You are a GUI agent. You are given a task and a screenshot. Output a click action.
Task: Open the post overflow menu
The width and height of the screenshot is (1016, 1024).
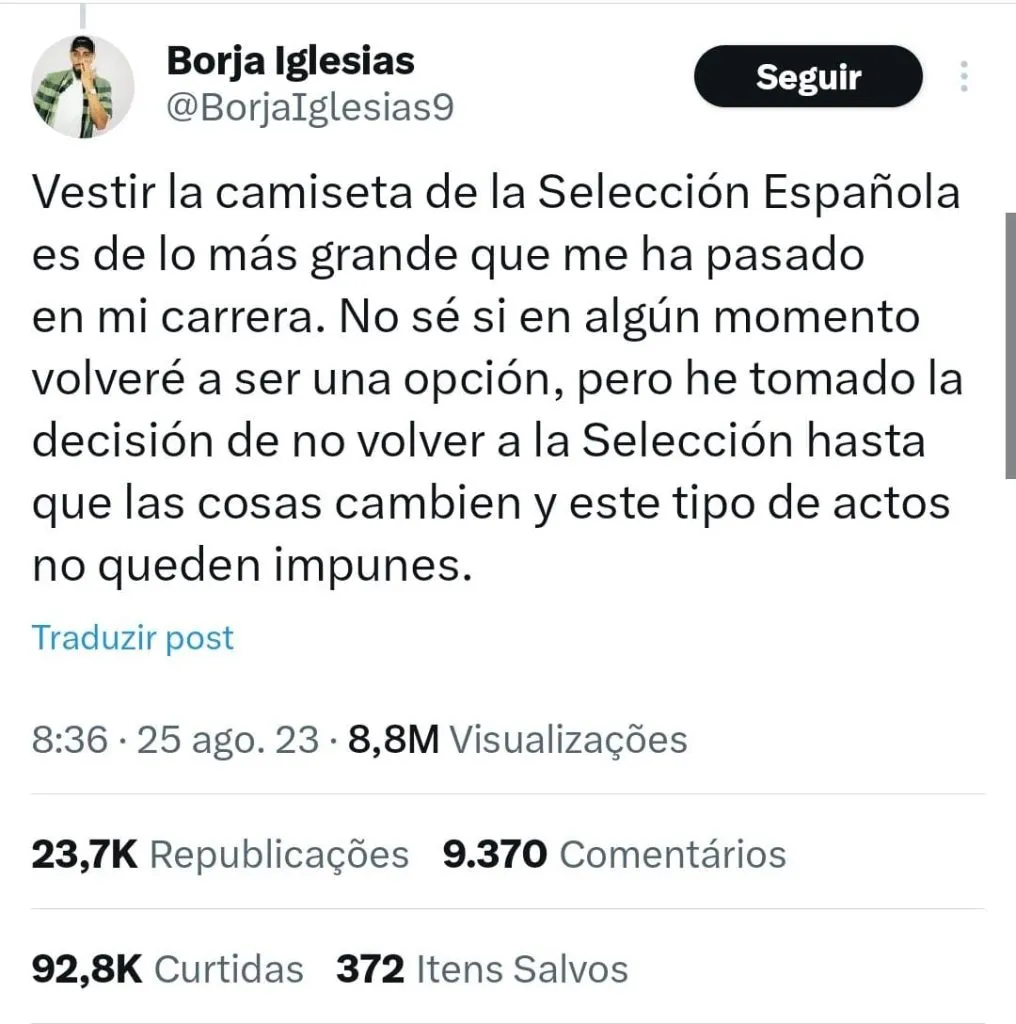coord(964,77)
